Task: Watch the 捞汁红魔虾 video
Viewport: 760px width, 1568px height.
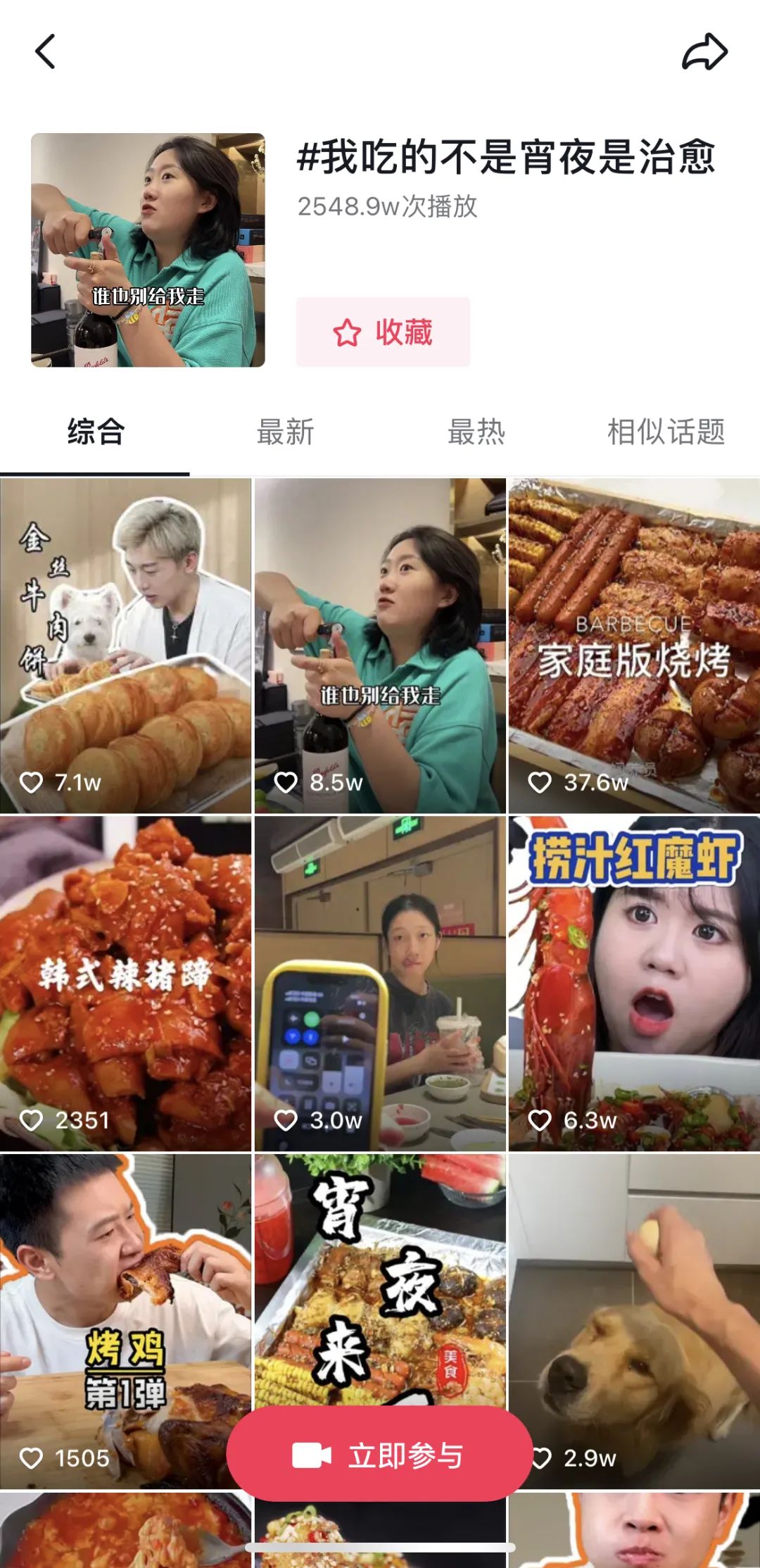Action: click(x=634, y=984)
